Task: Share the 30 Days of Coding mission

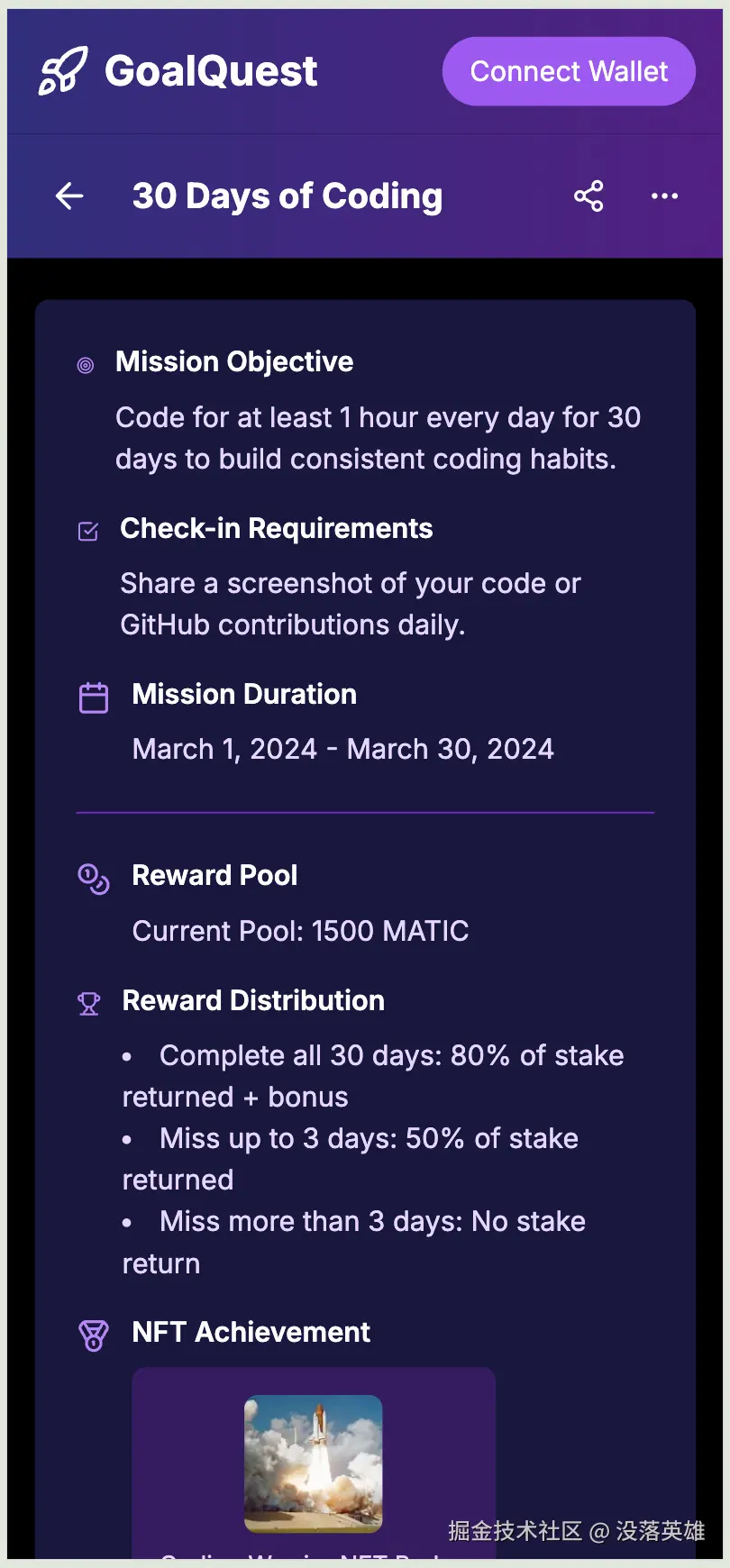Action: (589, 196)
